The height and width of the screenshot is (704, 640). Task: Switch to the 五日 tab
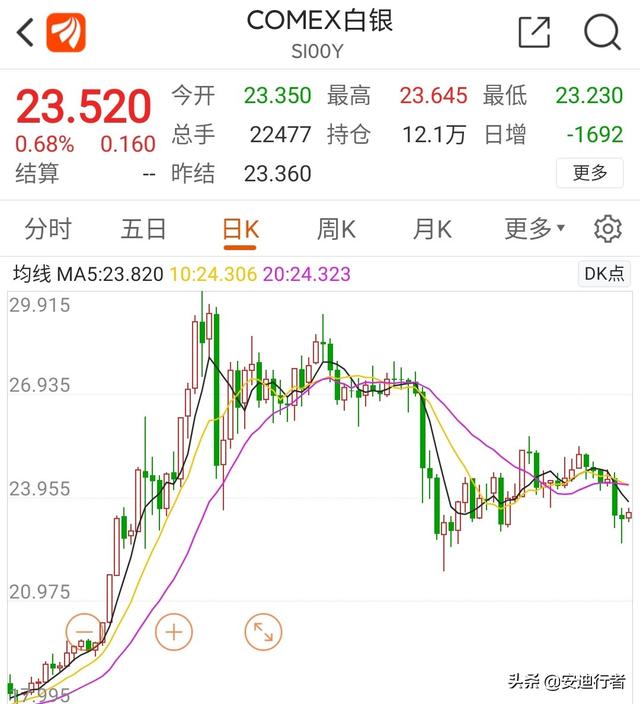pyautogui.click(x=143, y=229)
